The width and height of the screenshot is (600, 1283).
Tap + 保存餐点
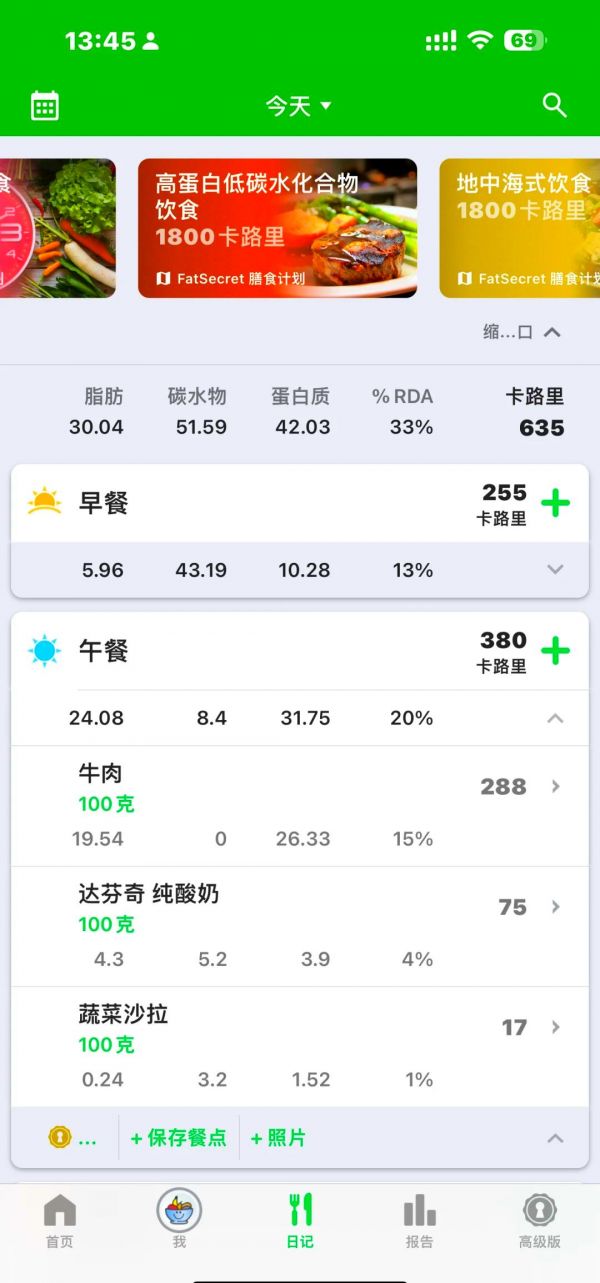pos(179,1138)
